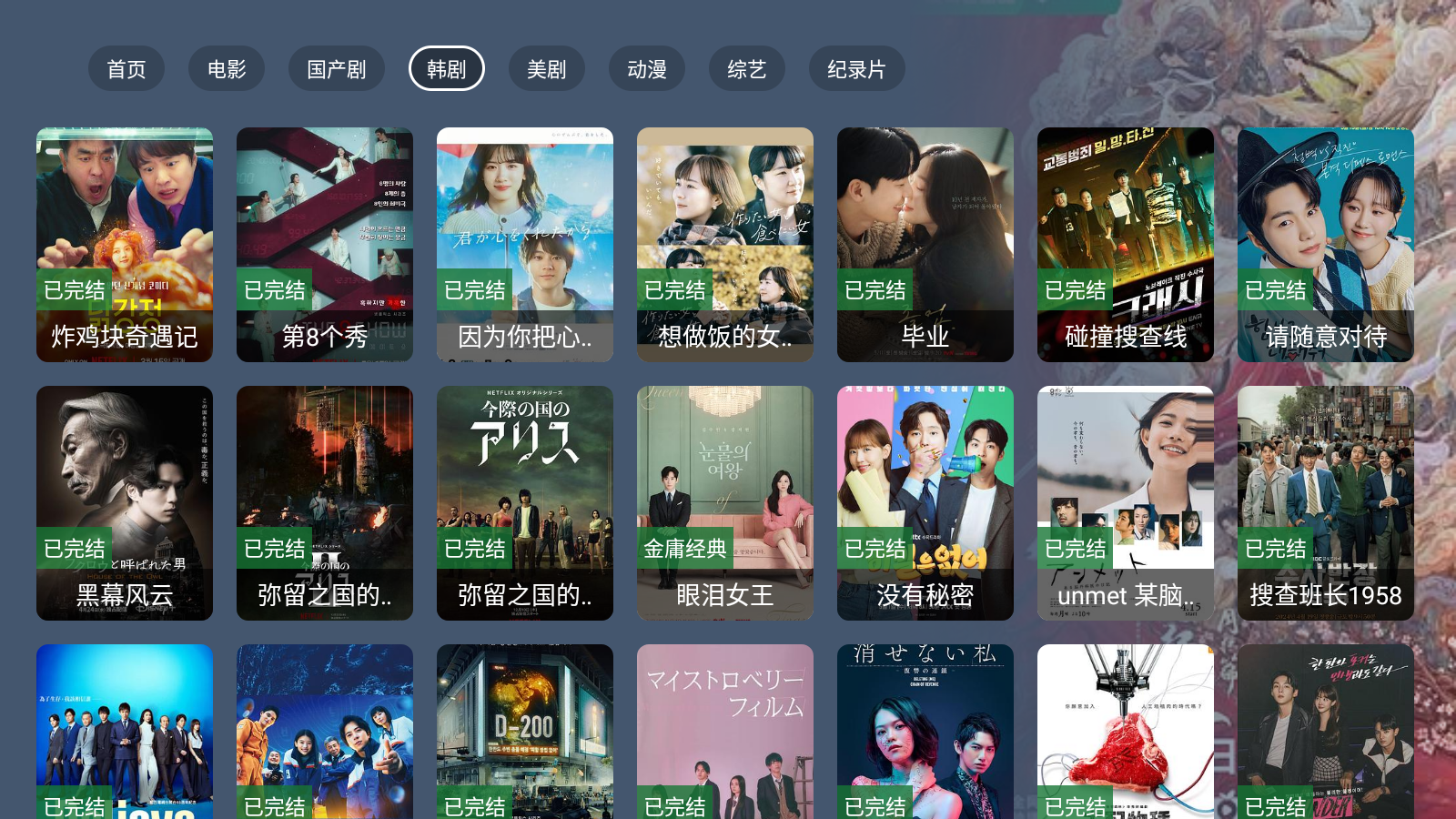Open the 电影 category
This screenshot has width=1456, height=819.
click(227, 69)
